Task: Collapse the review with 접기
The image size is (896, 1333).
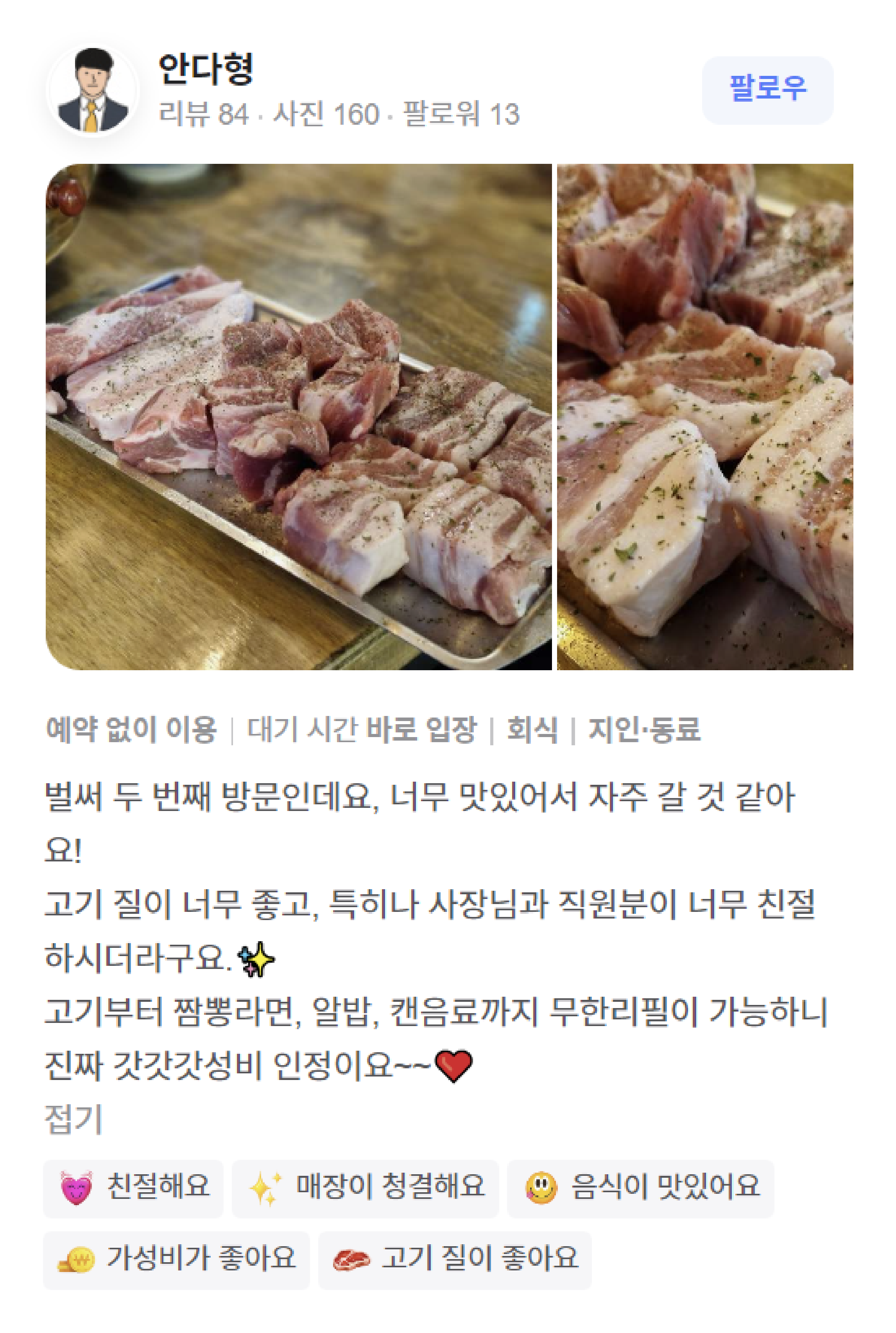Action: [x=74, y=1119]
